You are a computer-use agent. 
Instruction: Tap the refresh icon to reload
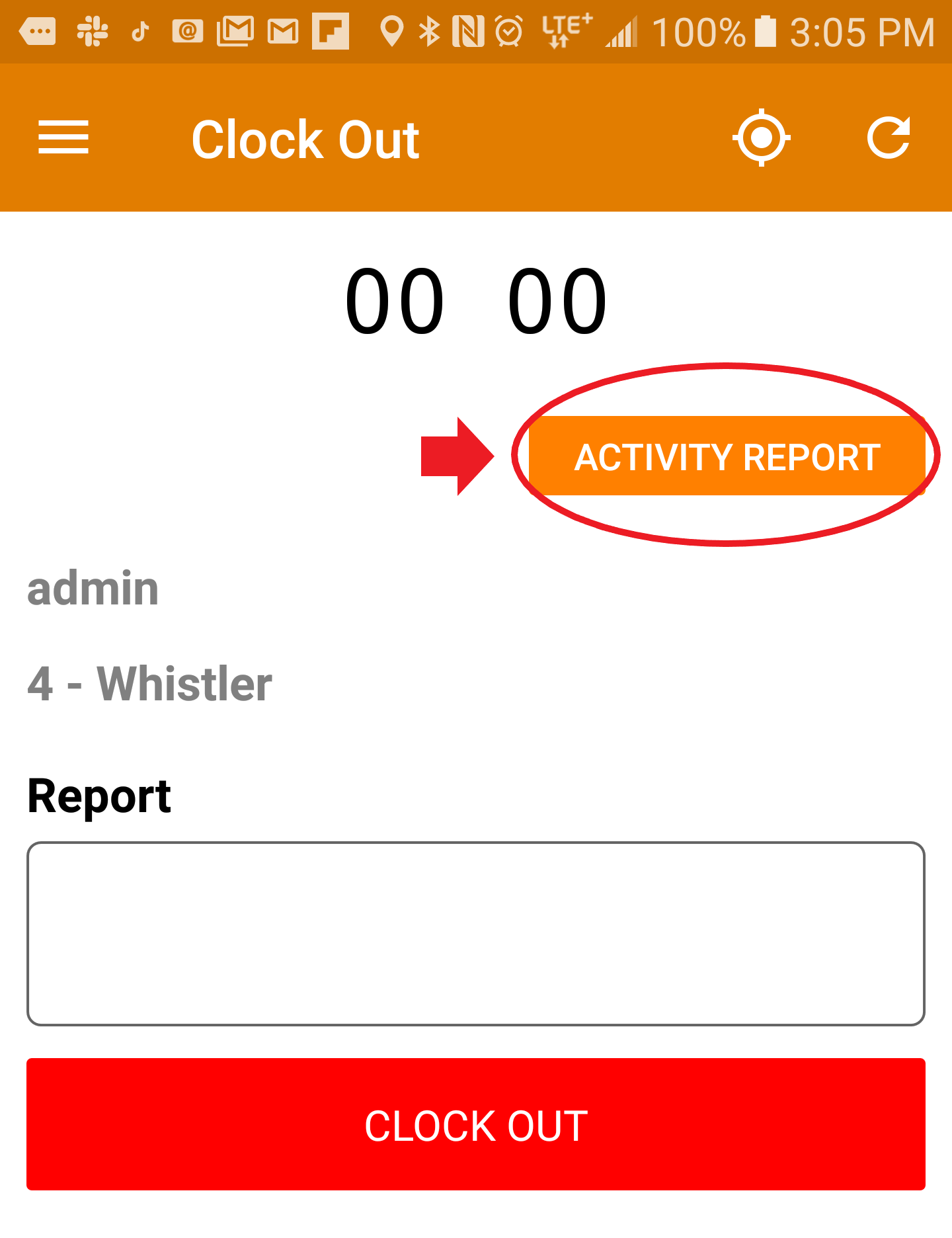pos(889,138)
